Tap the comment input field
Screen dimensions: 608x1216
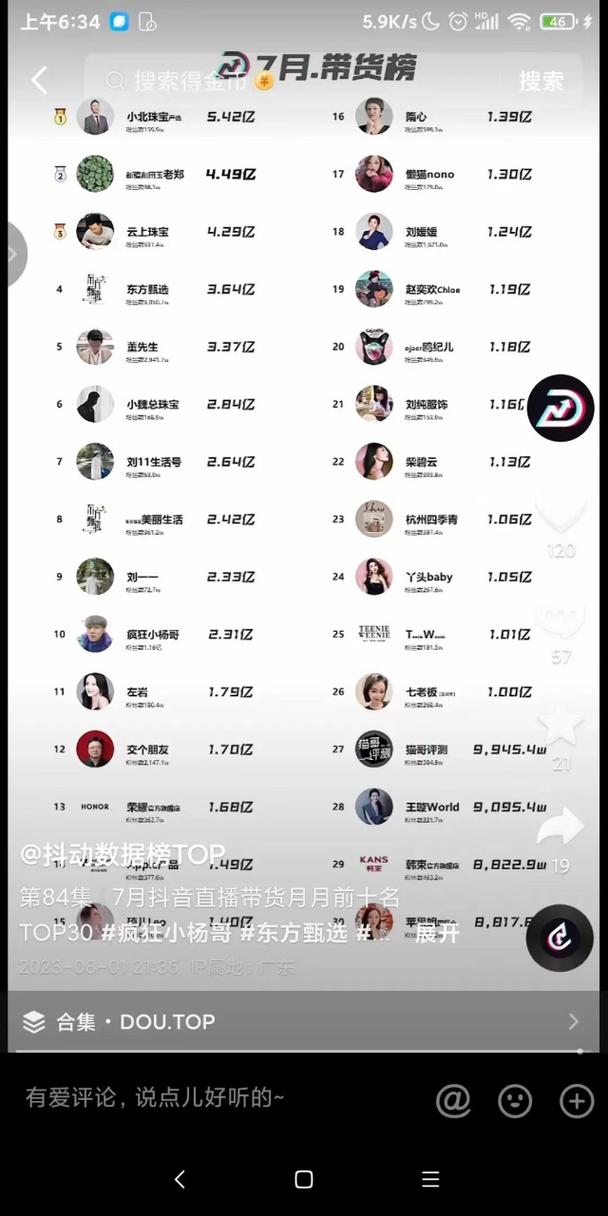[x=200, y=1098]
